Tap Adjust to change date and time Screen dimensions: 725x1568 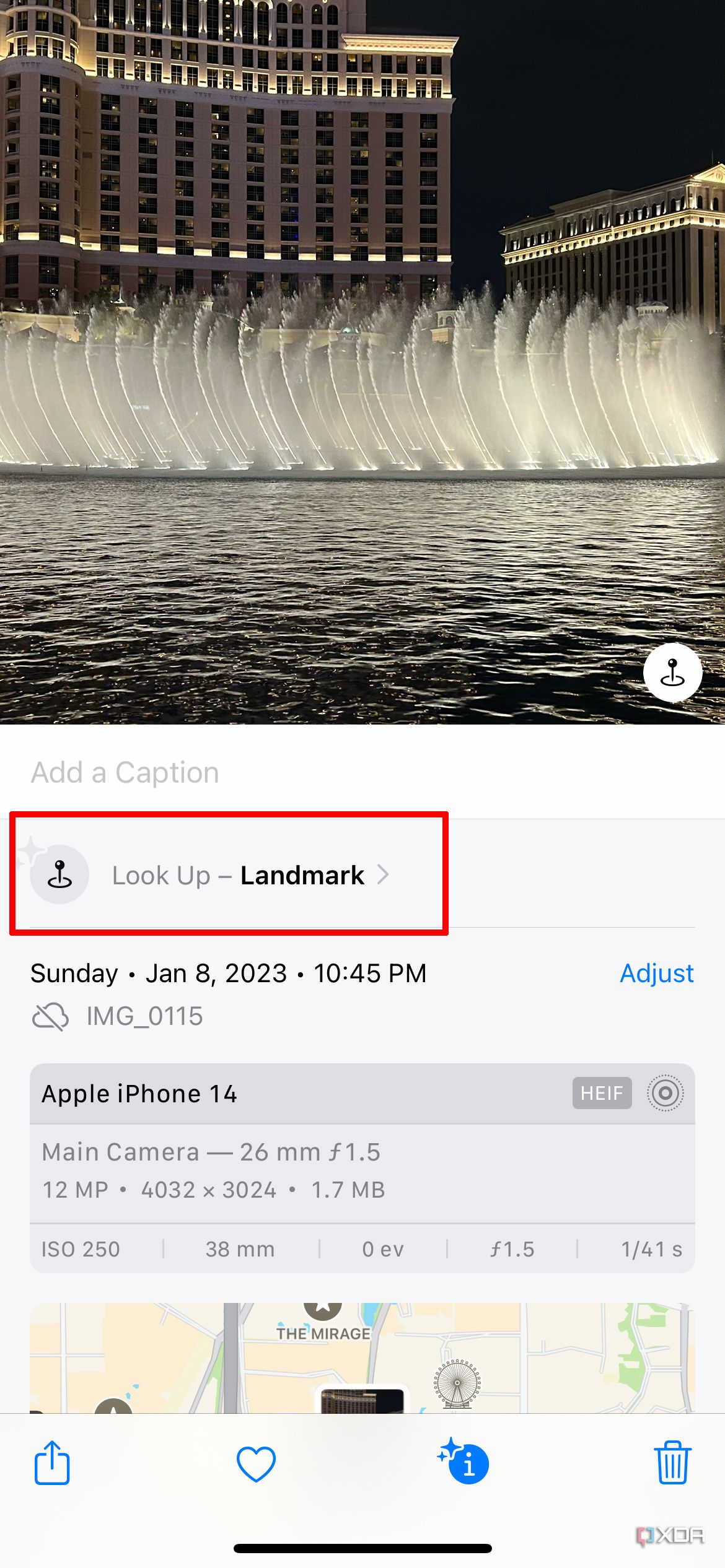(x=656, y=973)
